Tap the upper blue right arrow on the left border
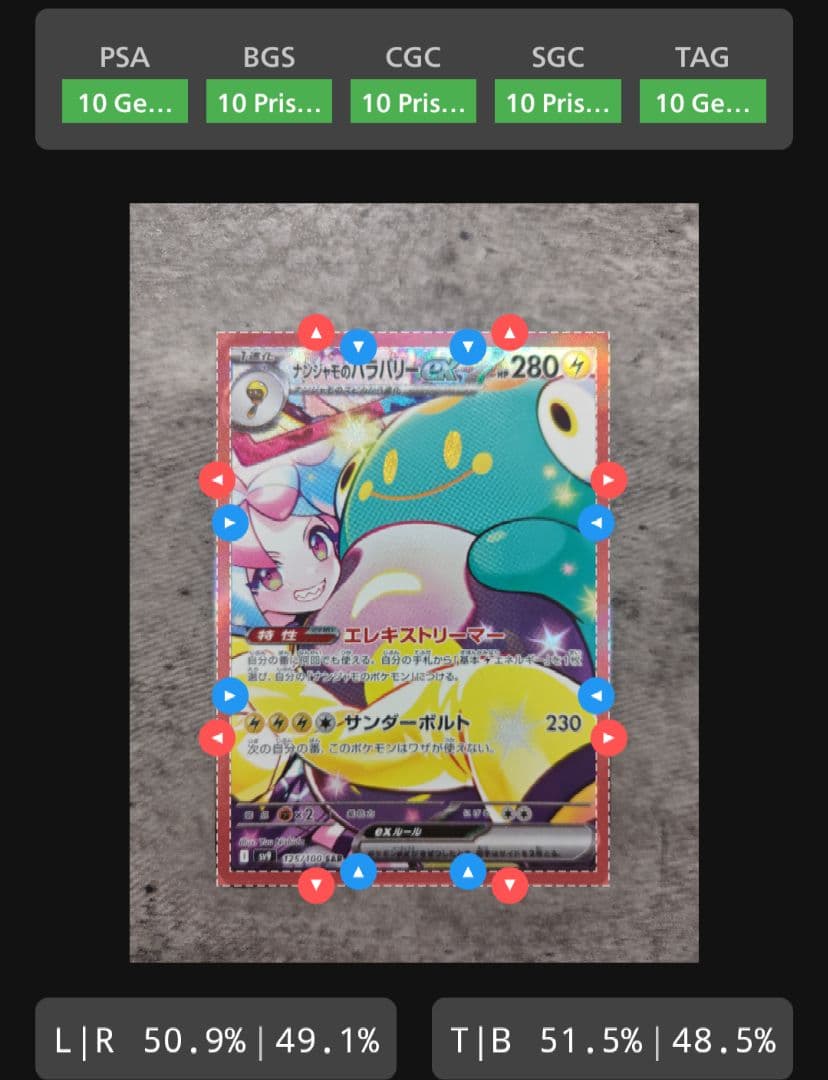The height and width of the screenshot is (1080, 828). click(x=232, y=522)
